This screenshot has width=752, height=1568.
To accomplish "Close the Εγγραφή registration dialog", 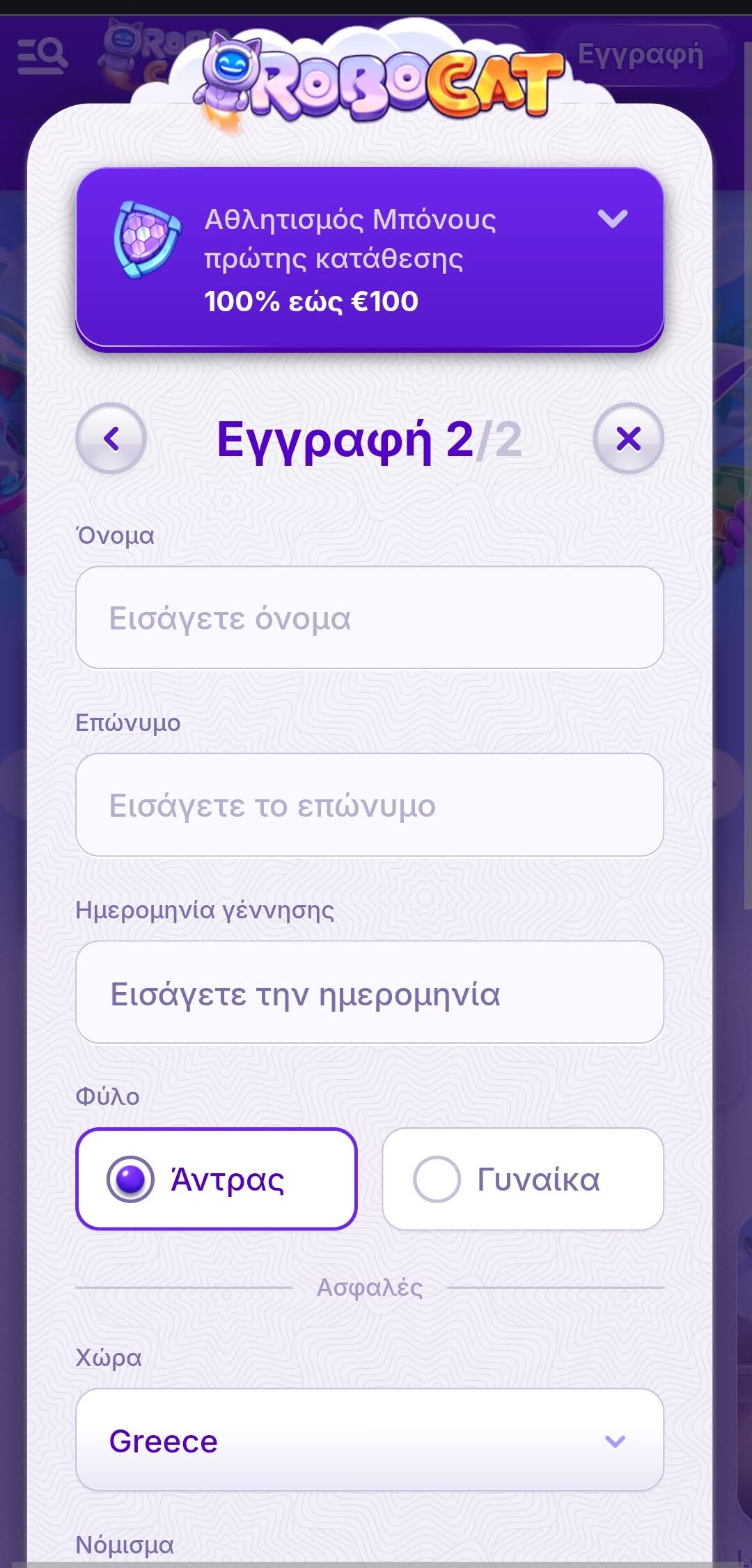I will coord(628,439).
